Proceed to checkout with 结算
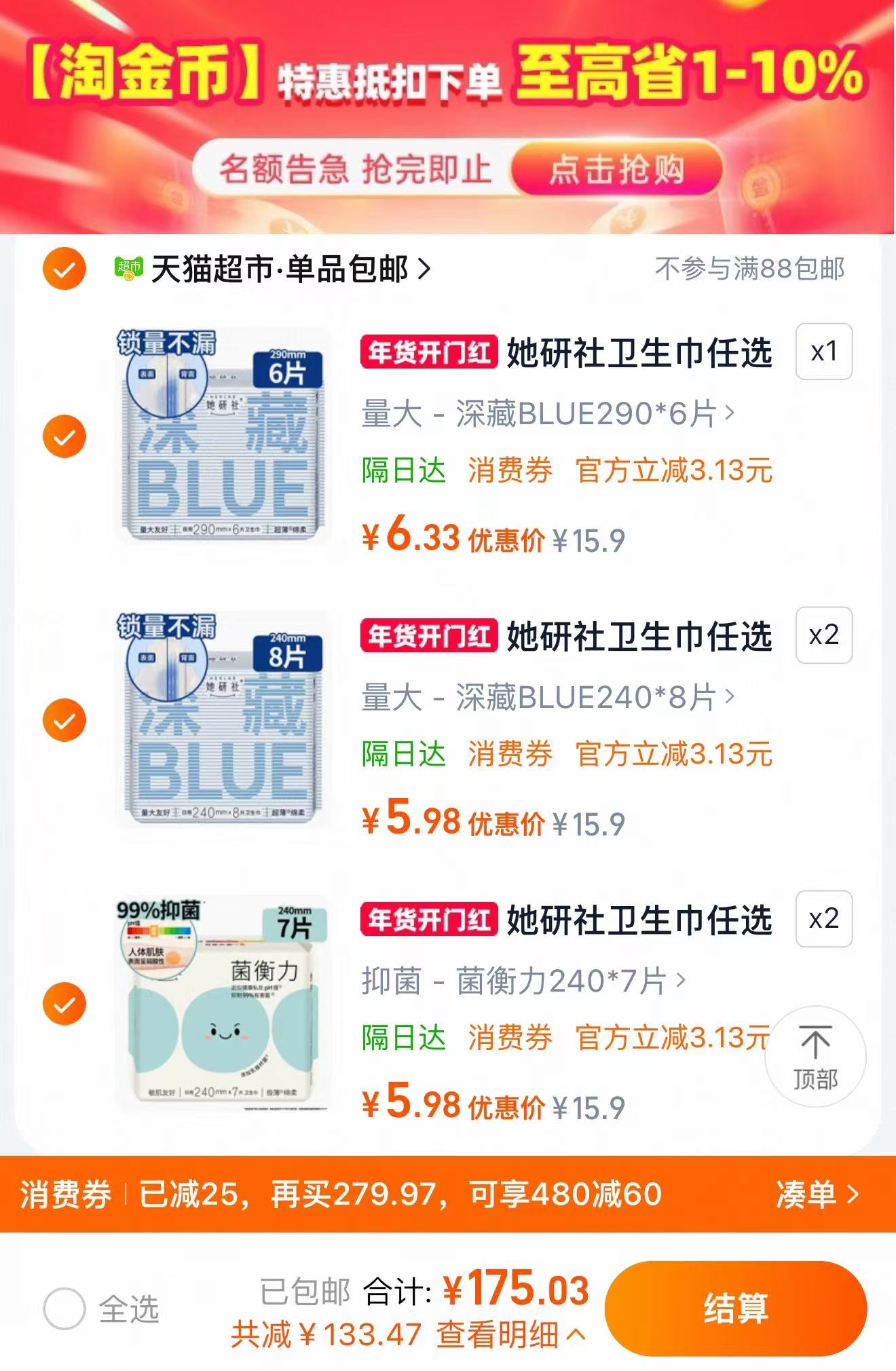The height and width of the screenshot is (1371, 896). point(735,1308)
